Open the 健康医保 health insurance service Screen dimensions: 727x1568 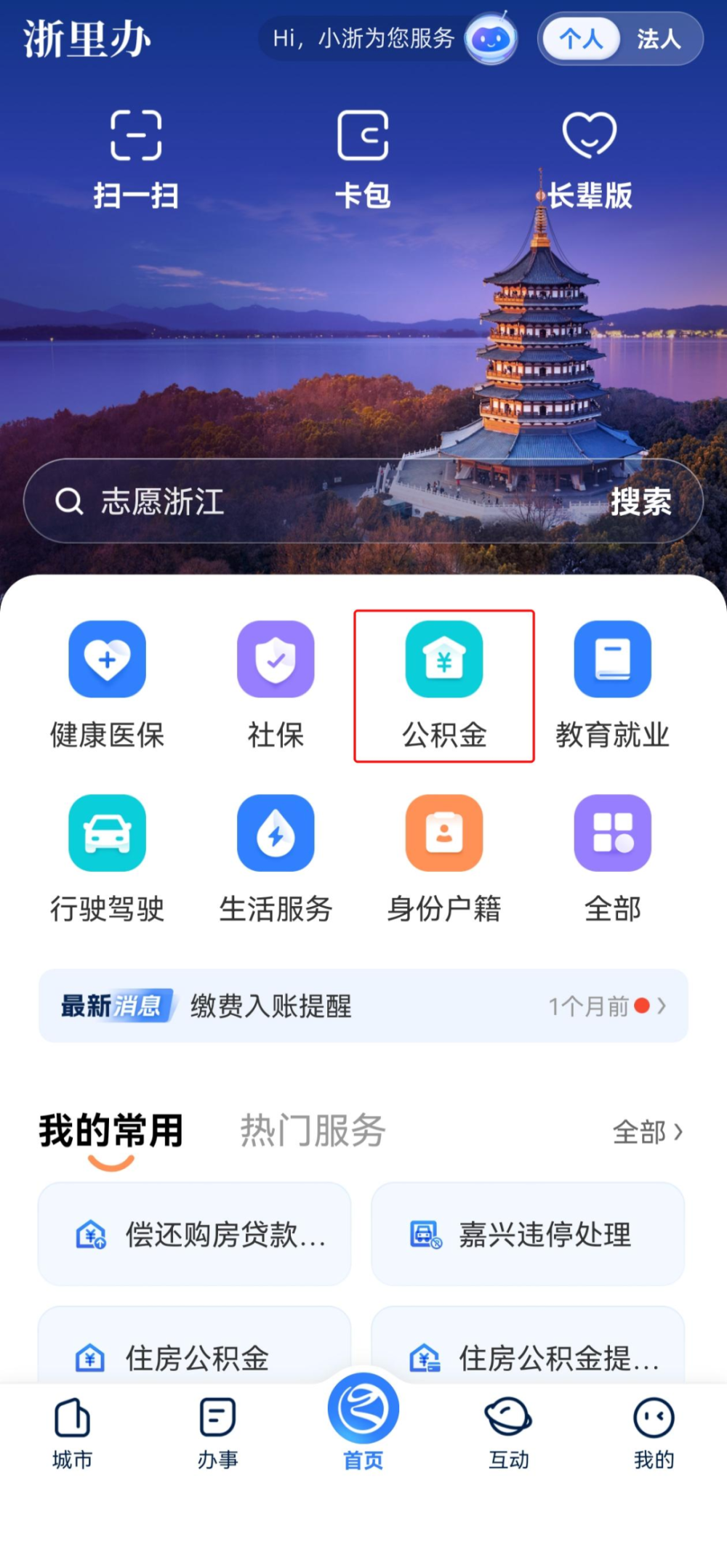tap(107, 683)
